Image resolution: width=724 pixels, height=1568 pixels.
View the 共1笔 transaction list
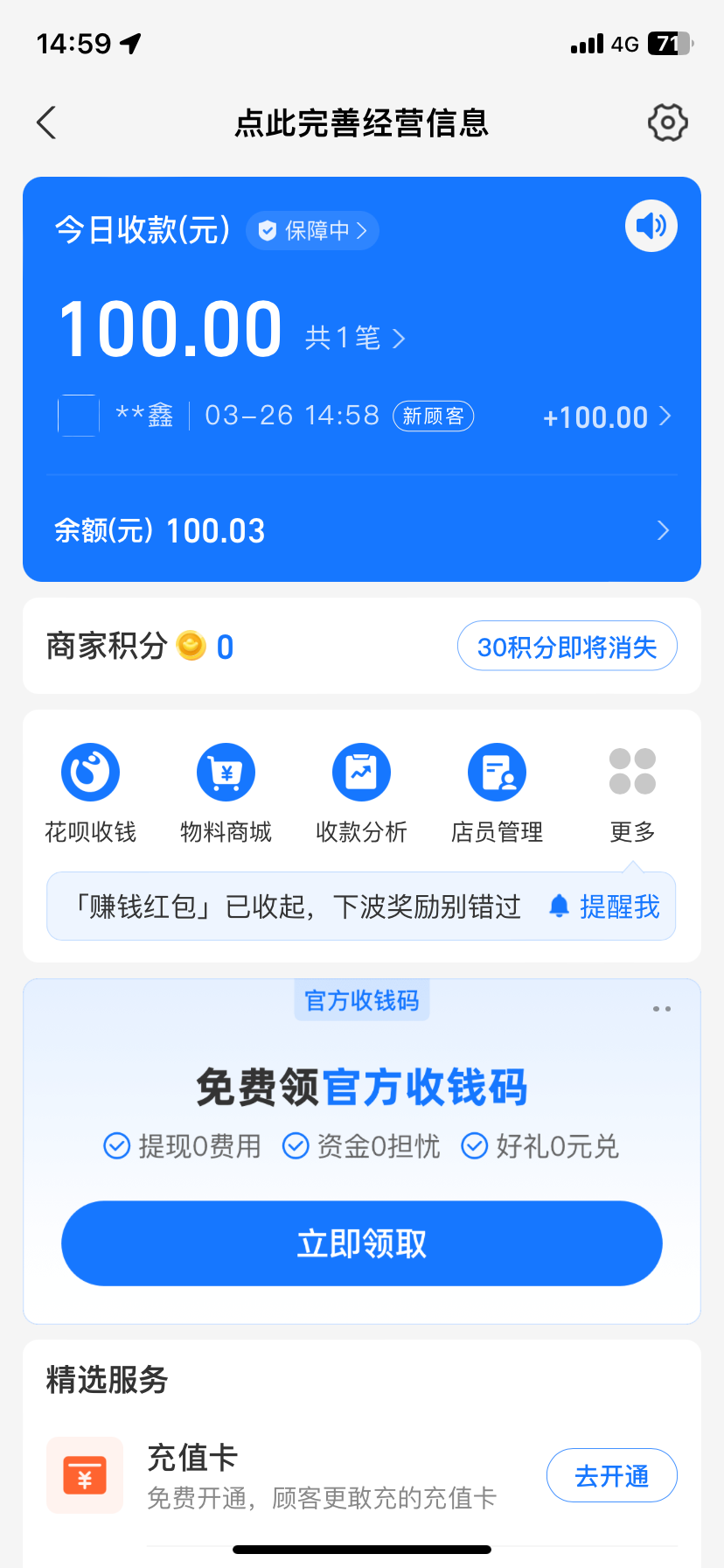(x=355, y=338)
